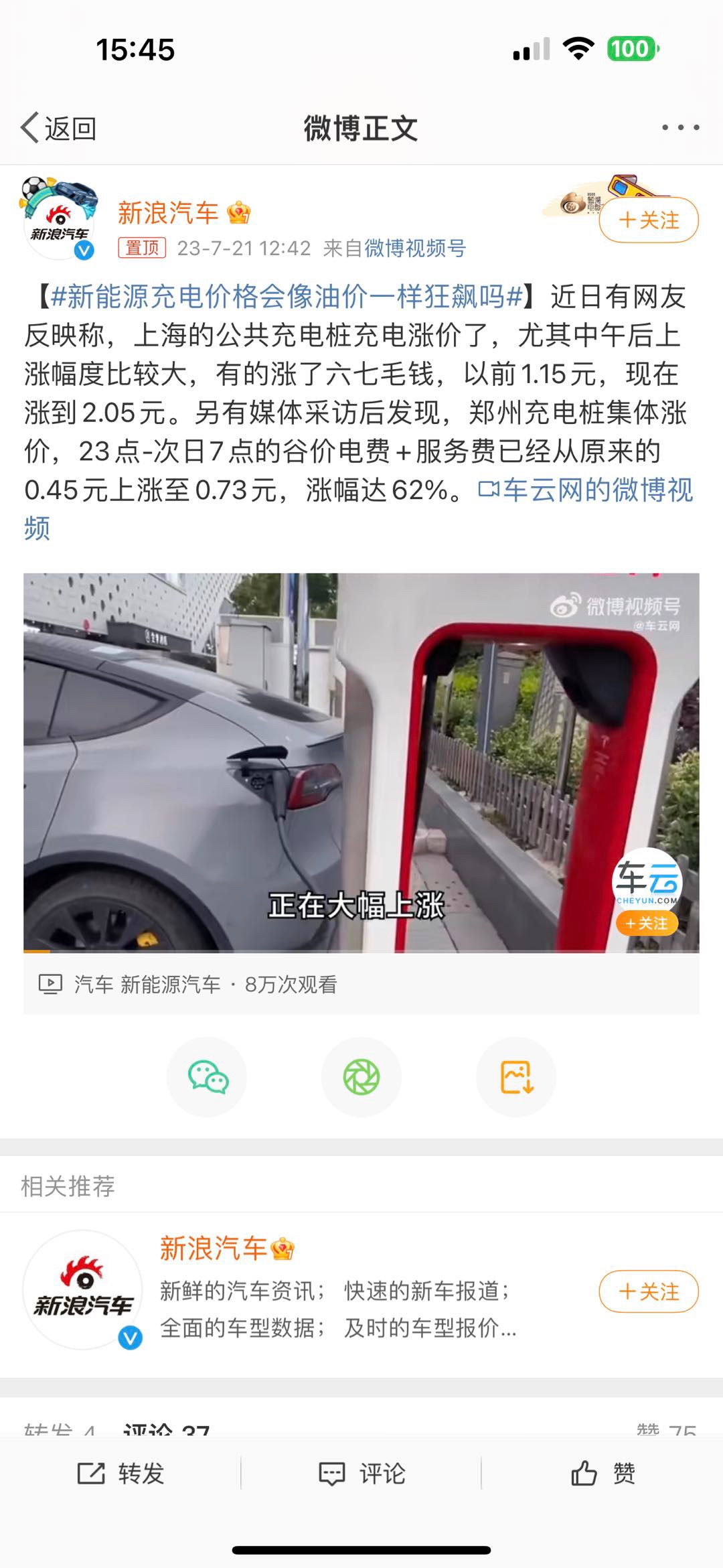
Task: Follow 新浪汽车 from the post header
Action: (649, 220)
